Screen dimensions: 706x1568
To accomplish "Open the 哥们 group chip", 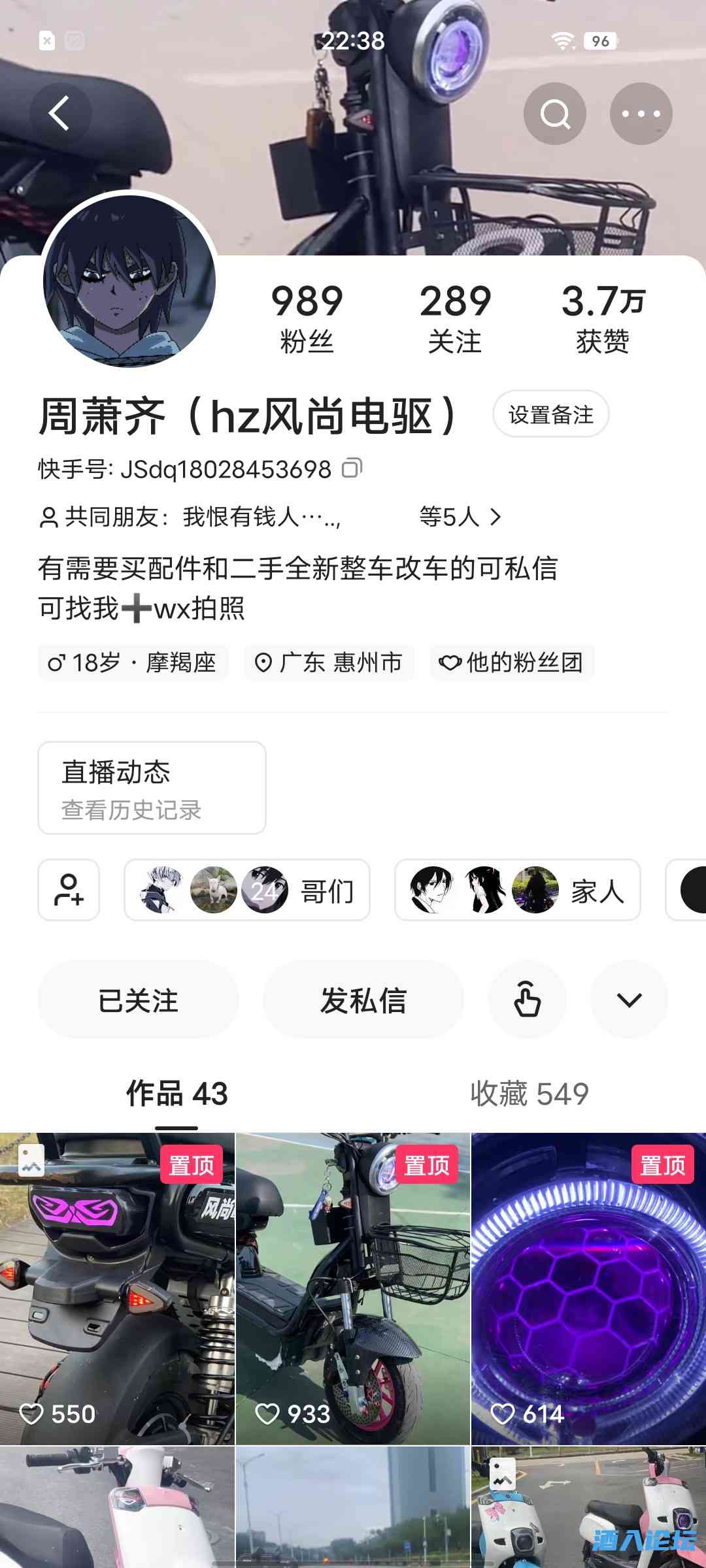I will (247, 890).
